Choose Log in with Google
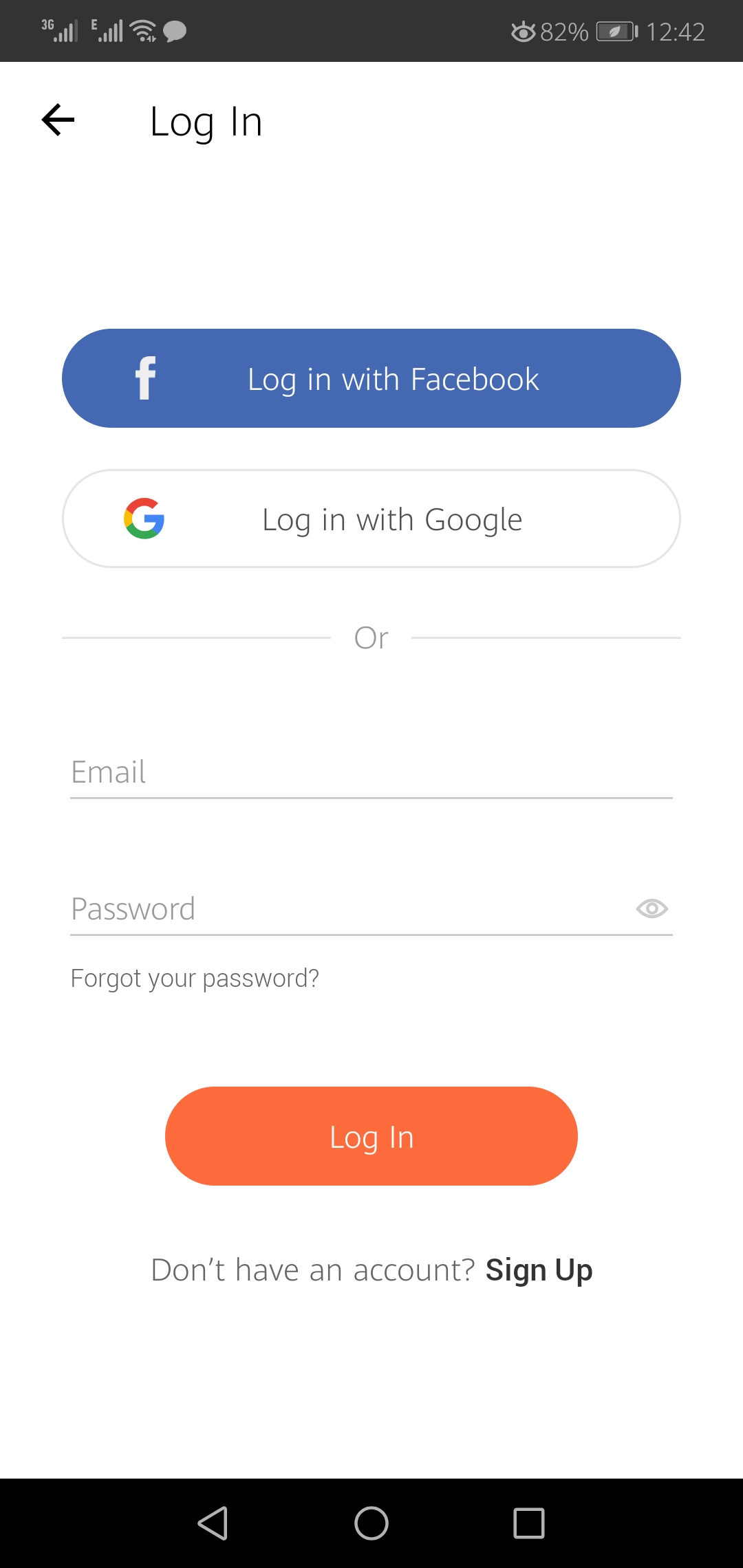The height and width of the screenshot is (1568, 743). (x=371, y=519)
